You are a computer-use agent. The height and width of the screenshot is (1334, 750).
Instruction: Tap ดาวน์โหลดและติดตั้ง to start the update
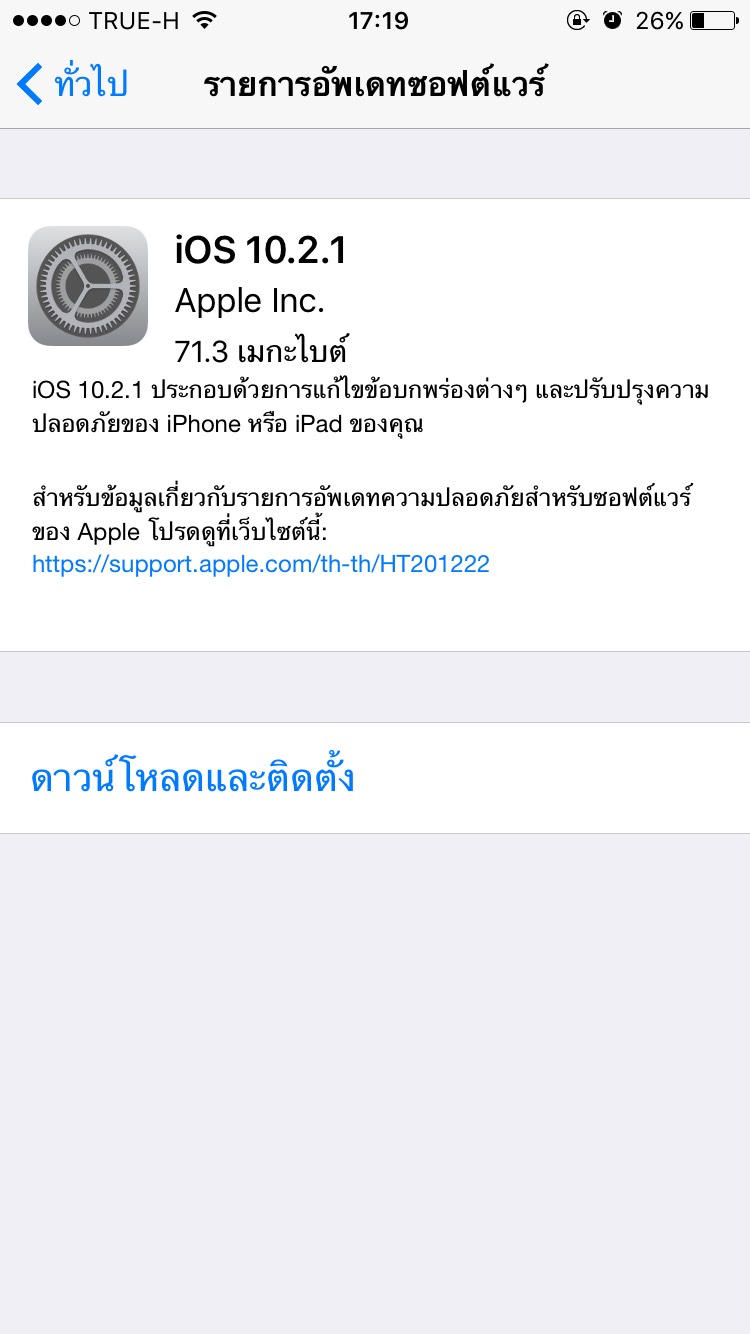[375, 778]
